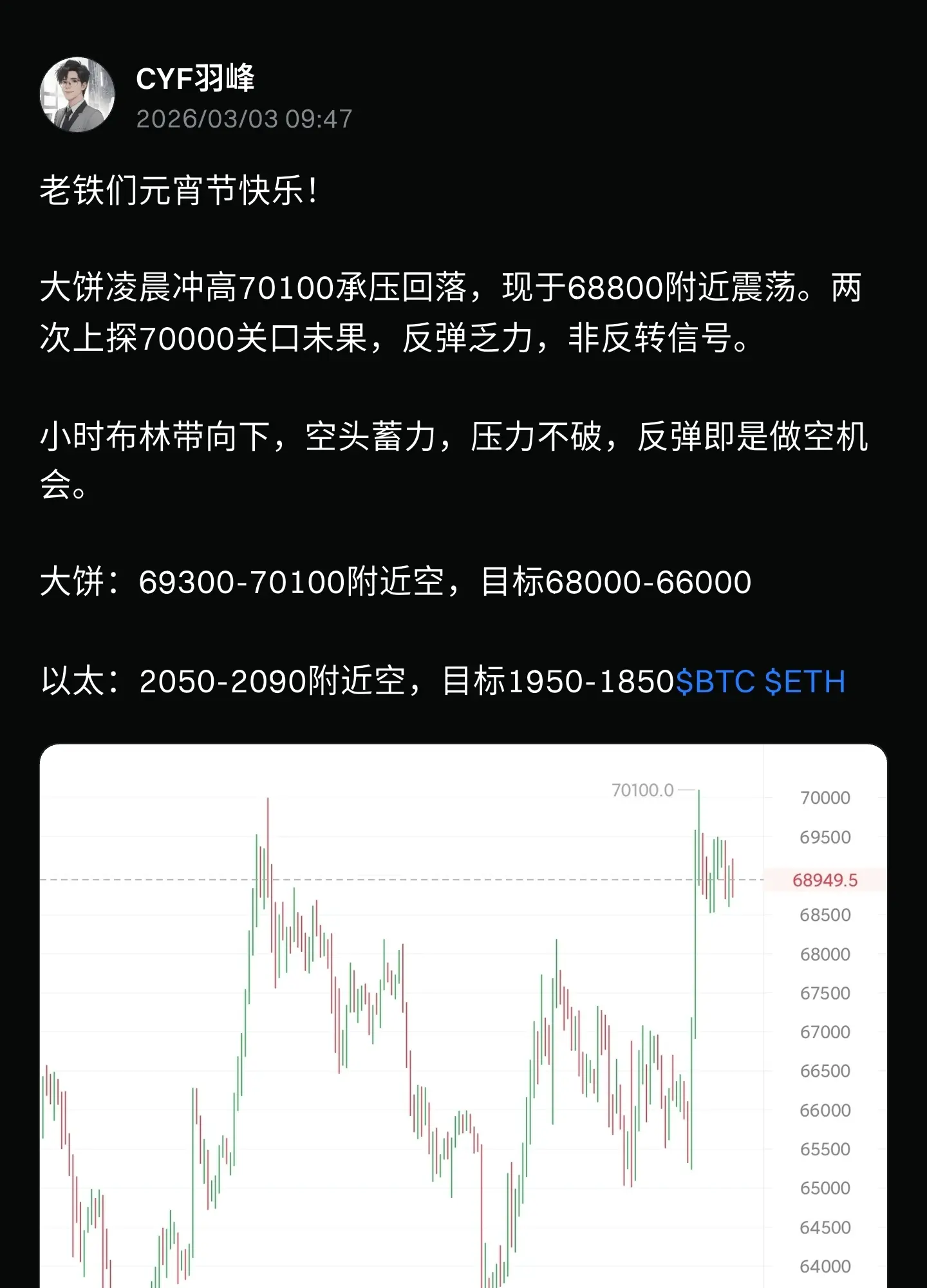Open CYF羽峰's profile avatar
927x1288 pixels.
(77, 95)
